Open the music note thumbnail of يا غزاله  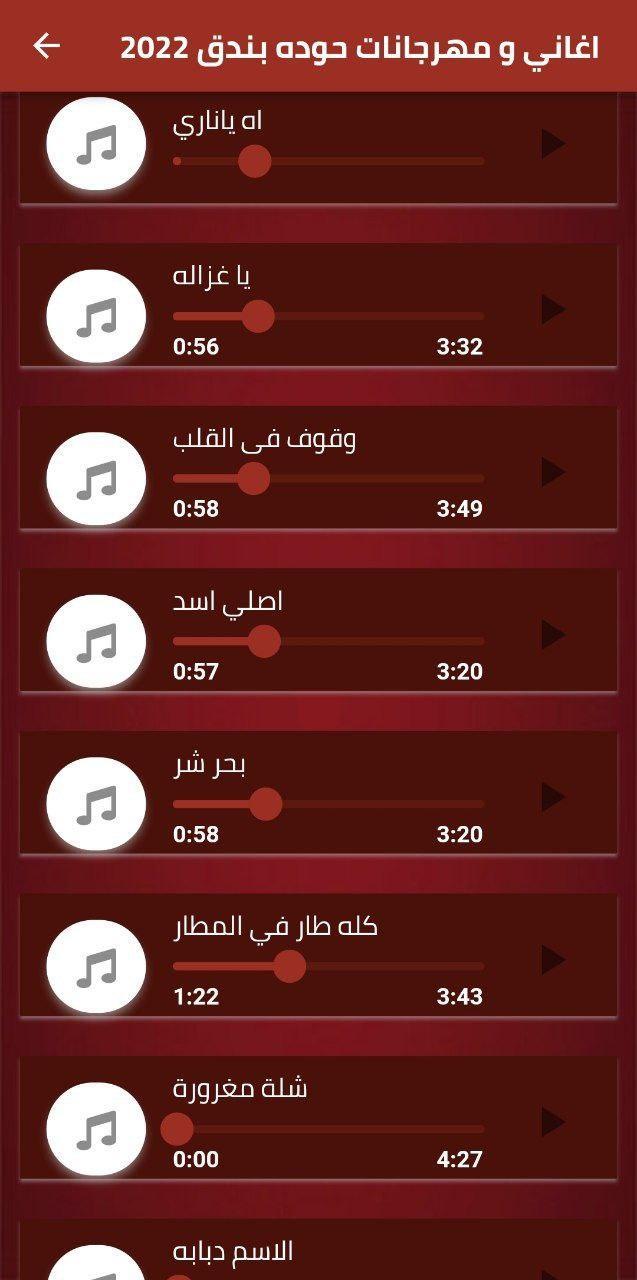[96, 316]
